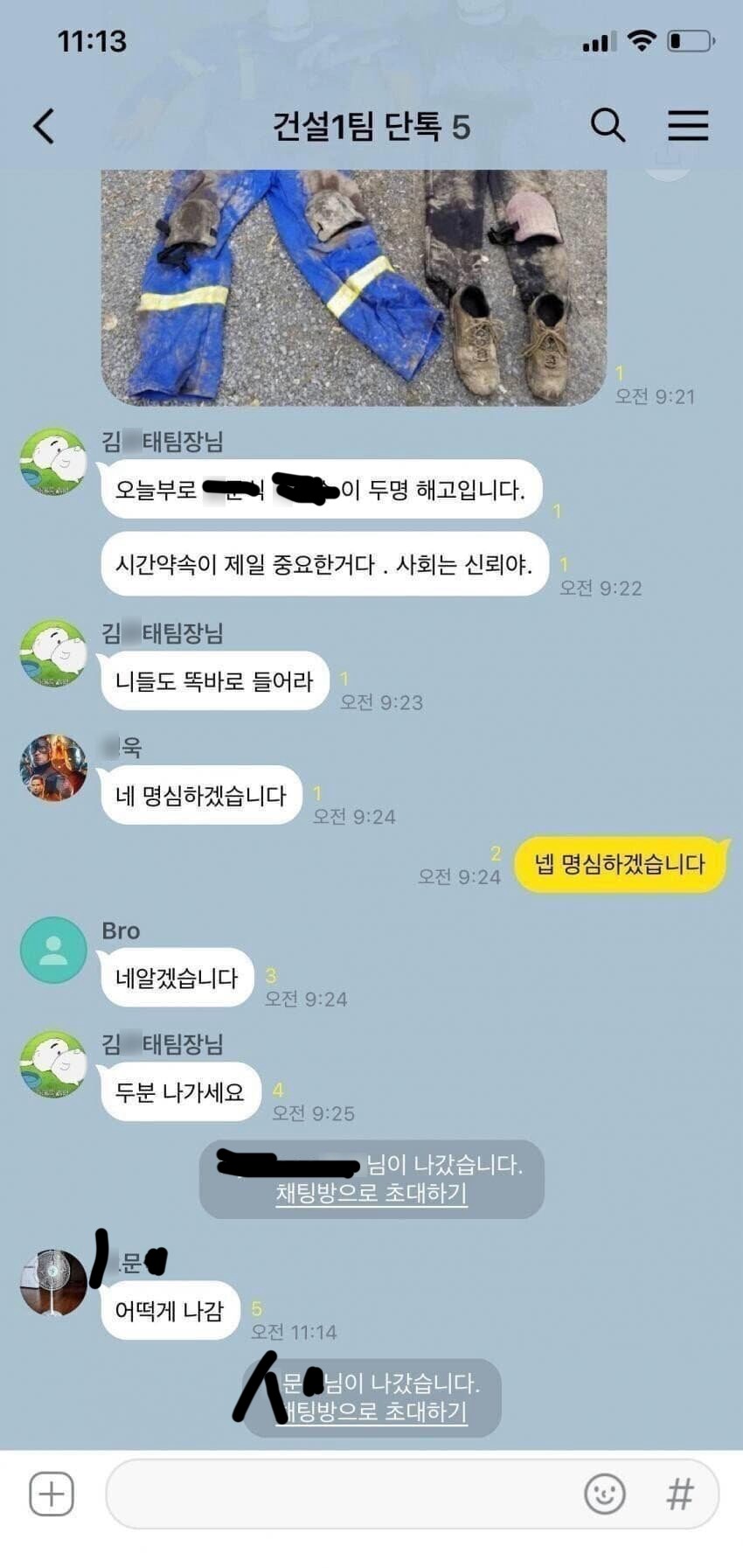Viewport: 743px width, 1568px height.
Task: Open the fan profile picture above 어떡게 나감
Action: point(53,1282)
